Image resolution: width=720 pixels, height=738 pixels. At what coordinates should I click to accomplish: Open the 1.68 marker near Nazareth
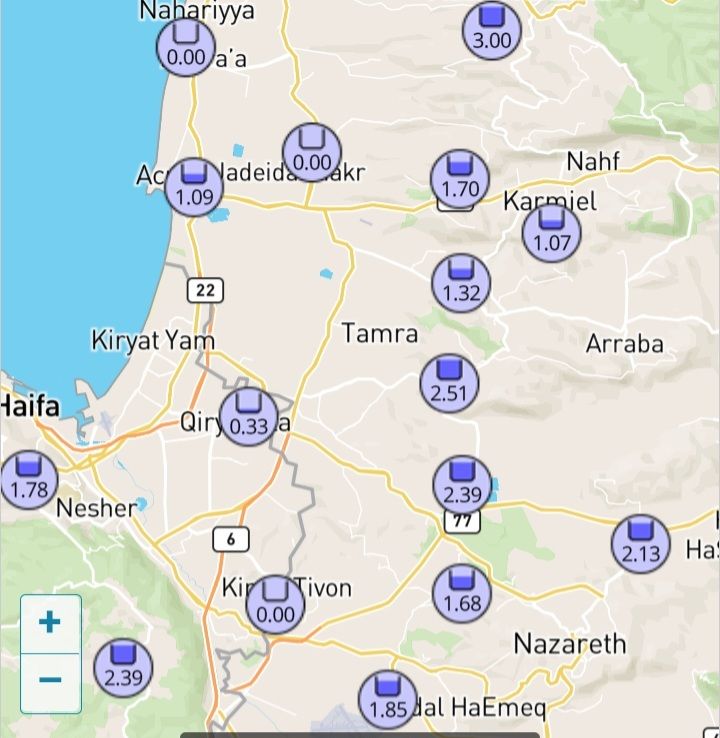pyautogui.click(x=461, y=593)
